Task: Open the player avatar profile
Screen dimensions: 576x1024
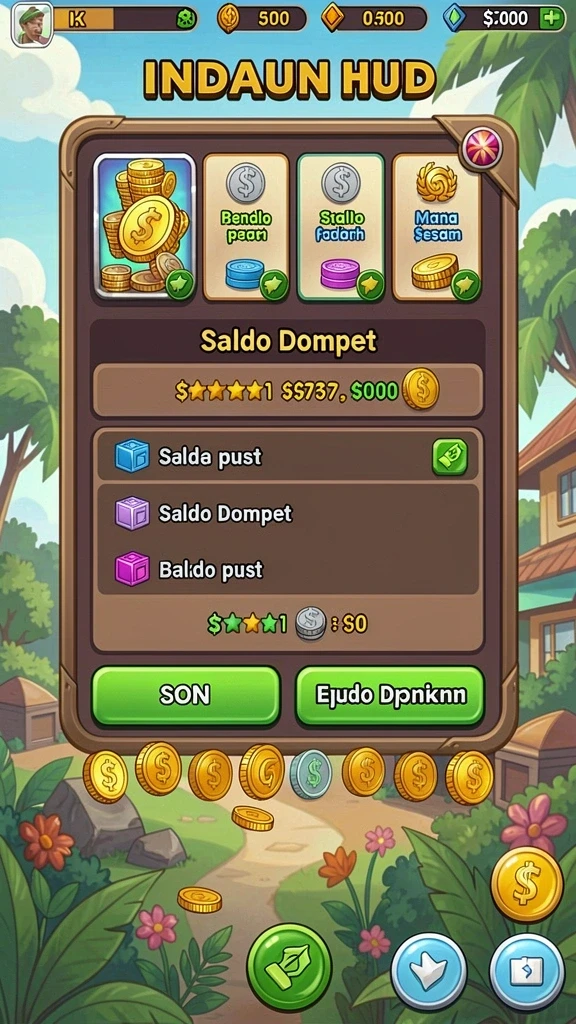Action: (x=32, y=25)
